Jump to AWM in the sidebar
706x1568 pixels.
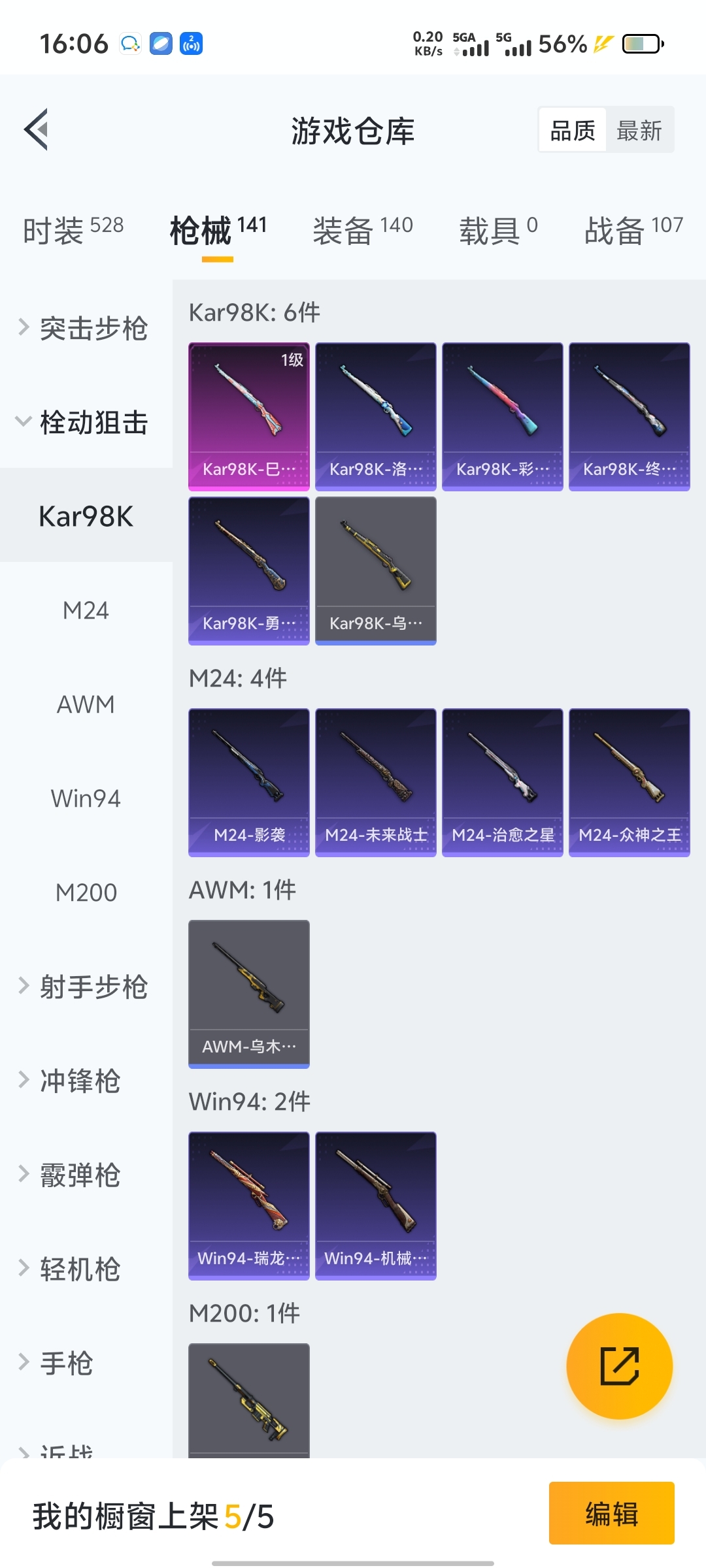point(86,704)
